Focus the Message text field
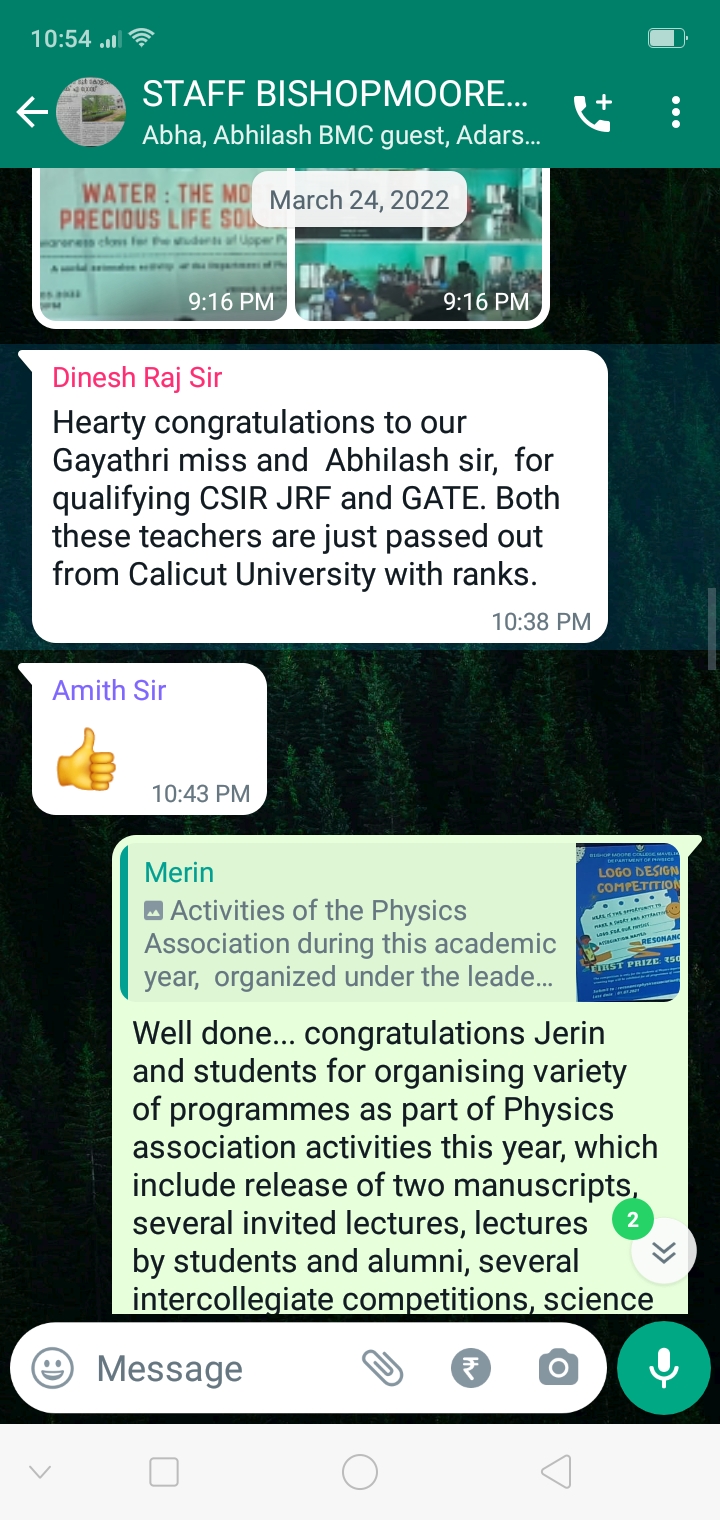Screen dimensions: 720x1520 pos(220,1368)
